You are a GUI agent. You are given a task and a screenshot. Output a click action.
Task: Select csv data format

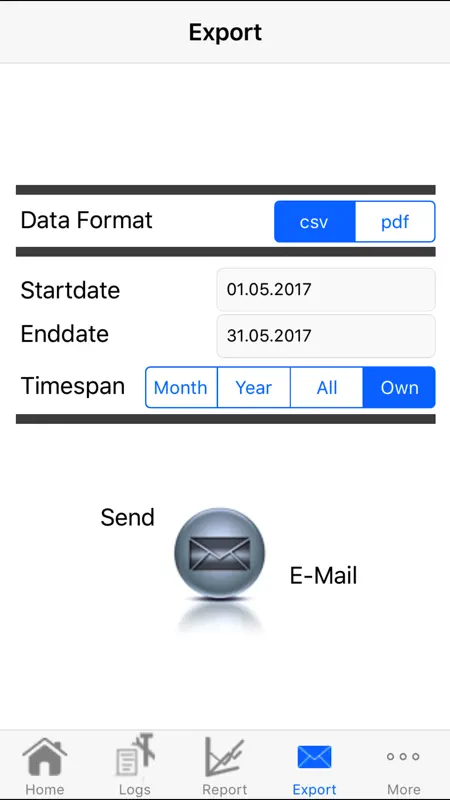(315, 221)
